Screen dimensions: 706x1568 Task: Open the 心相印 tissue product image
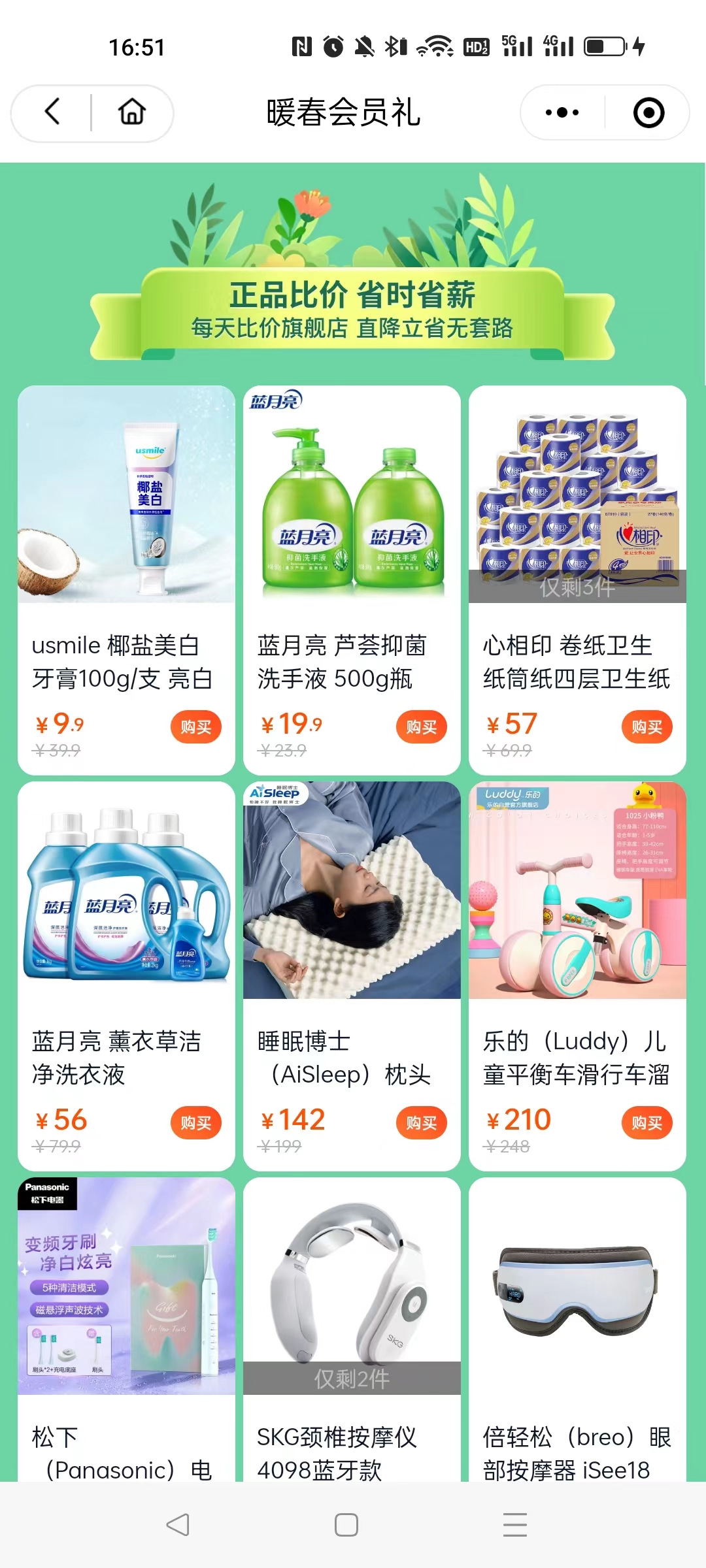click(x=577, y=495)
